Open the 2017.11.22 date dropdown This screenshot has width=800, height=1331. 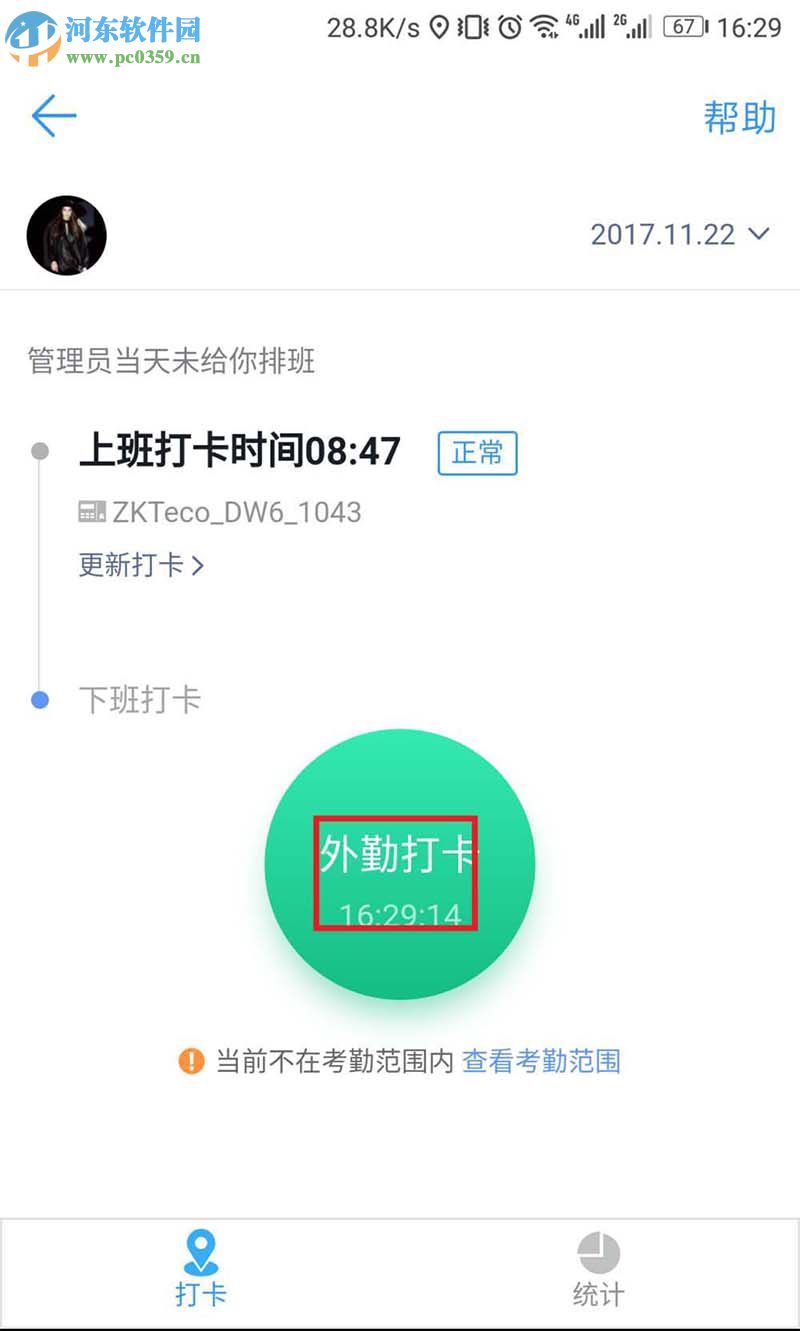click(x=682, y=235)
